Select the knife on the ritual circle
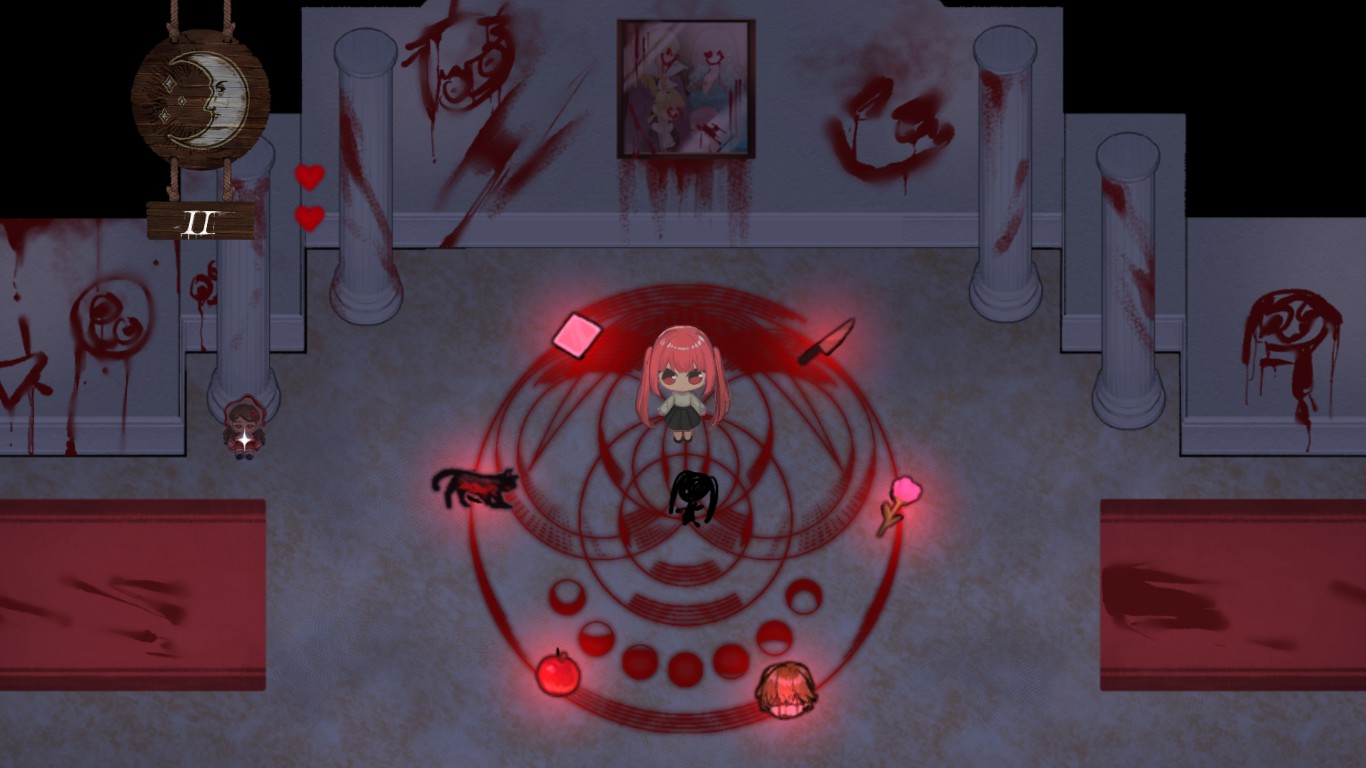 coord(826,341)
